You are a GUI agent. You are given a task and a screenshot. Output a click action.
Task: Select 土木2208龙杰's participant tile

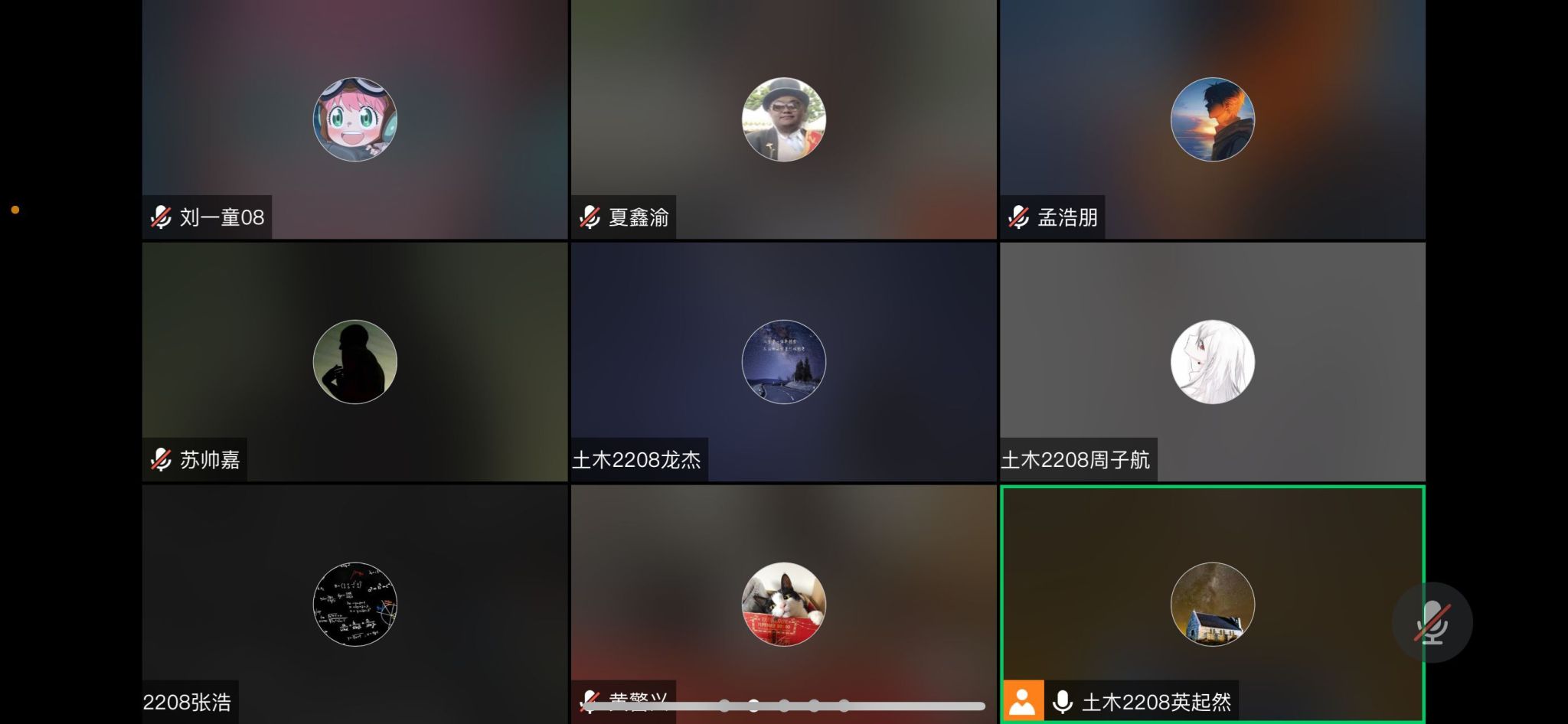[783, 361]
